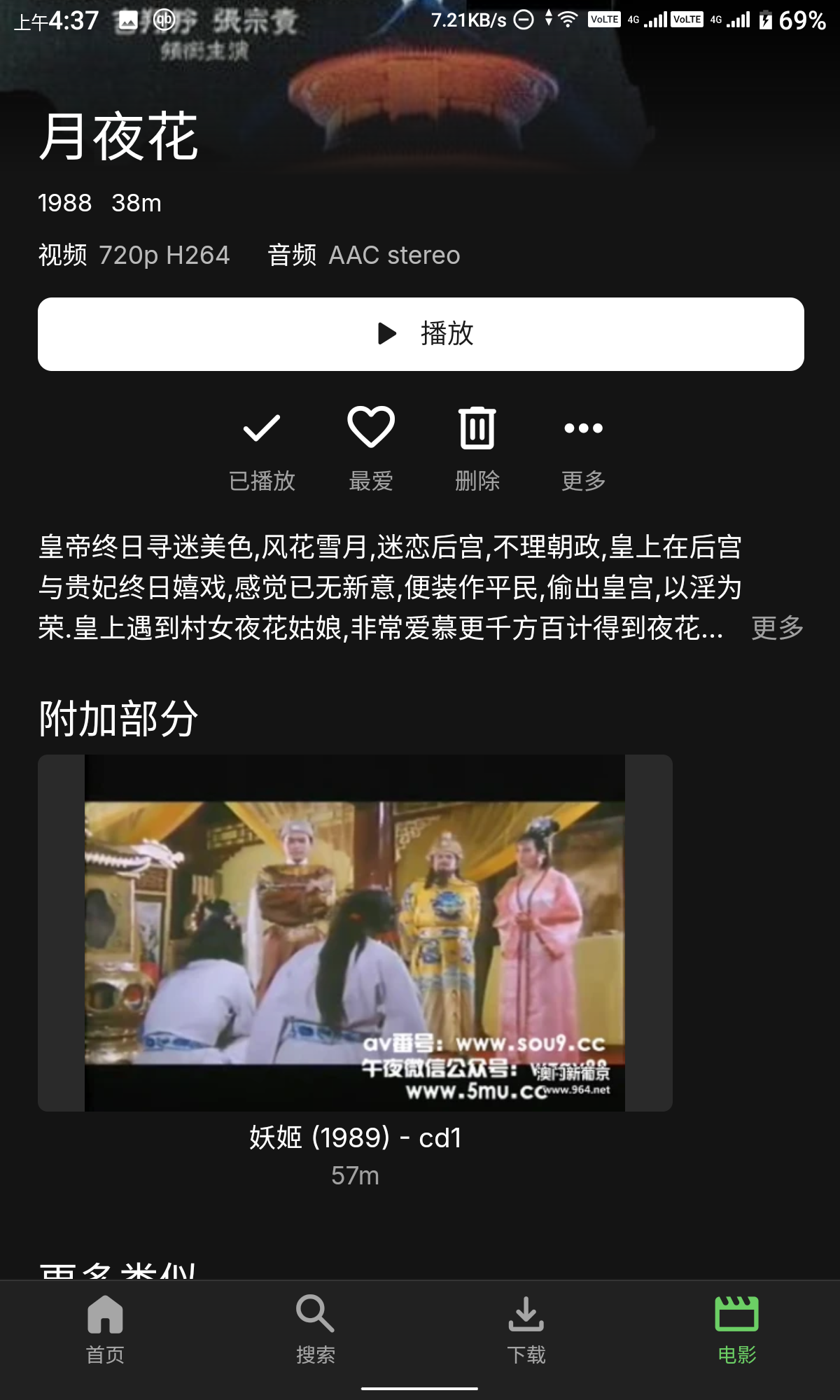Open the 妖姬 (1989) - cd1 extra video
Image resolution: width=840 pixels, height=1400 pixels.
pyautogui.click(x=355, y=933)
